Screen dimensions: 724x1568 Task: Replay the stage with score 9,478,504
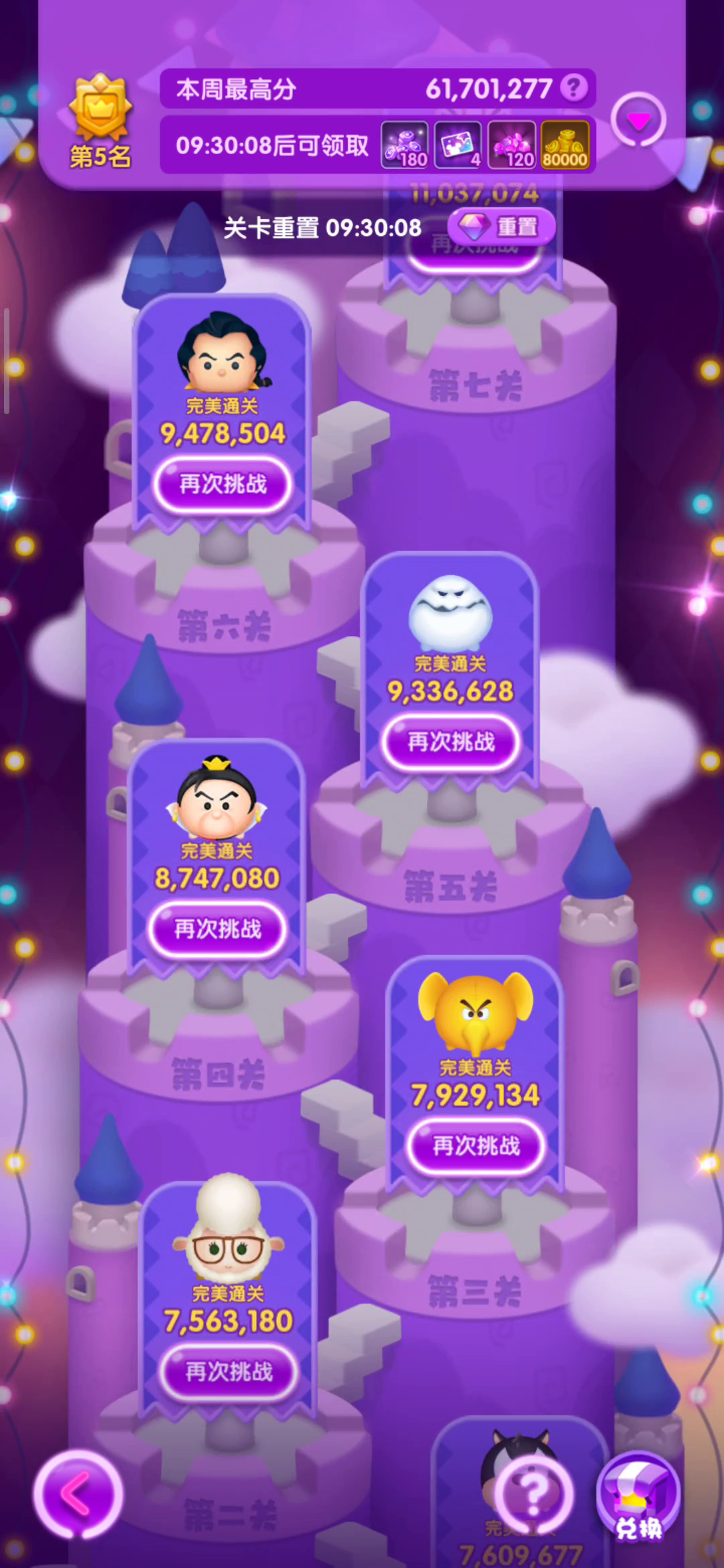point(223,484)
